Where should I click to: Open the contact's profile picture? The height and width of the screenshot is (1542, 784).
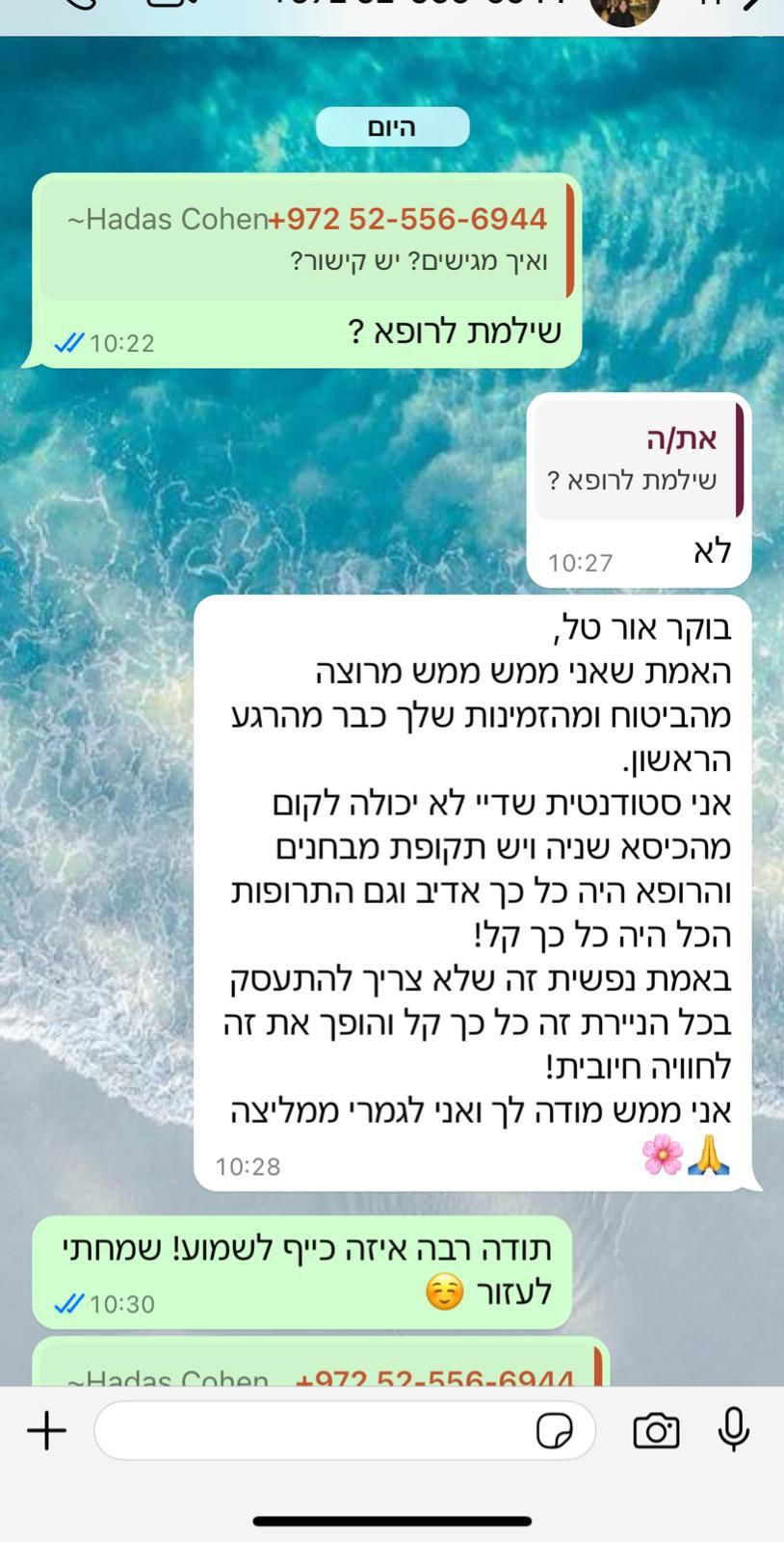[624, 10]
